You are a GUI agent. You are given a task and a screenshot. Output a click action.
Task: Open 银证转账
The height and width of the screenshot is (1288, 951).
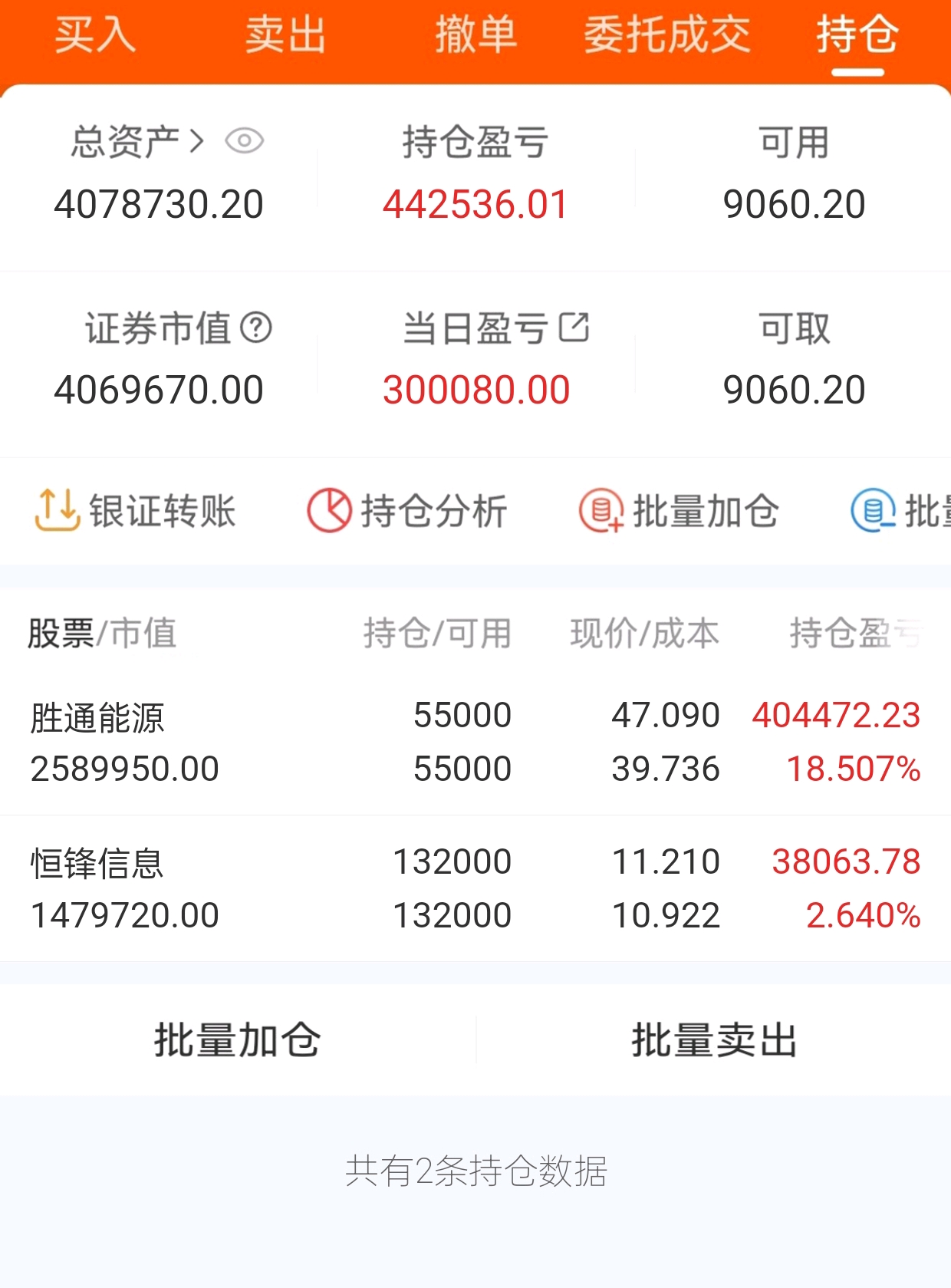135,511
